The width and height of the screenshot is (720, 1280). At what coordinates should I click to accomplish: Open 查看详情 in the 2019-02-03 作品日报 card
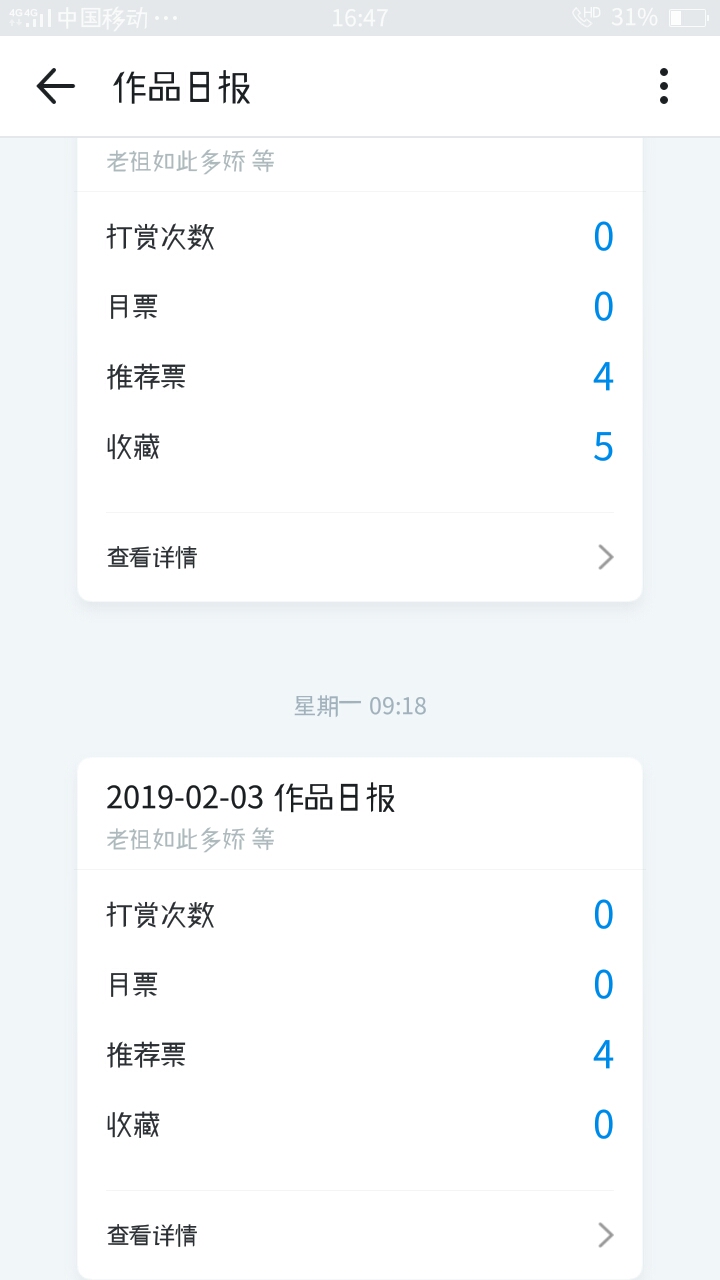point(360,1235)
